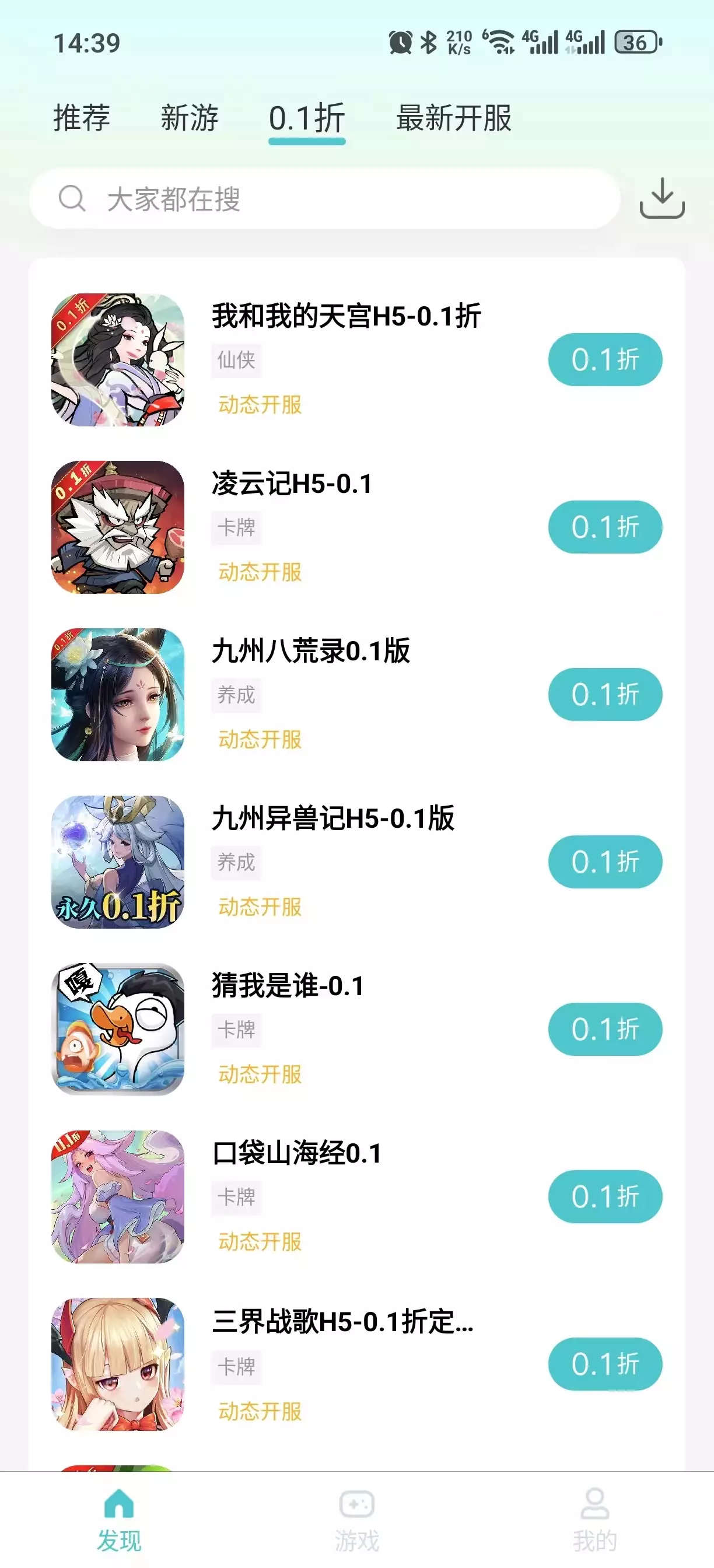Viewport: 714px width, 1568px height.
Task: Tap the 凌云记H5 game icon
Action: tap(118, 528)
